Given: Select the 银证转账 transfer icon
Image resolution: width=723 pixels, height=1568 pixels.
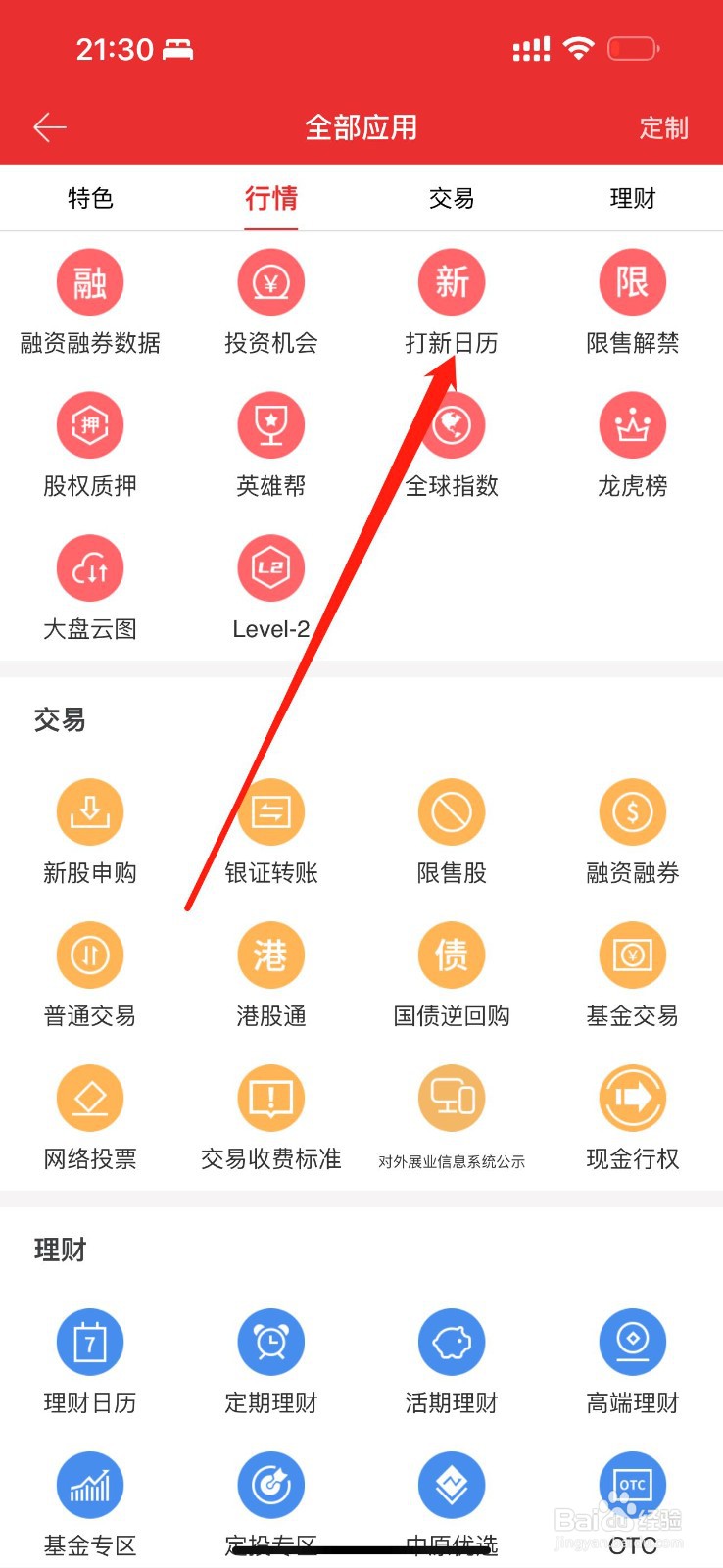Looking at the screenshot, I should click(x=270, y=828).
